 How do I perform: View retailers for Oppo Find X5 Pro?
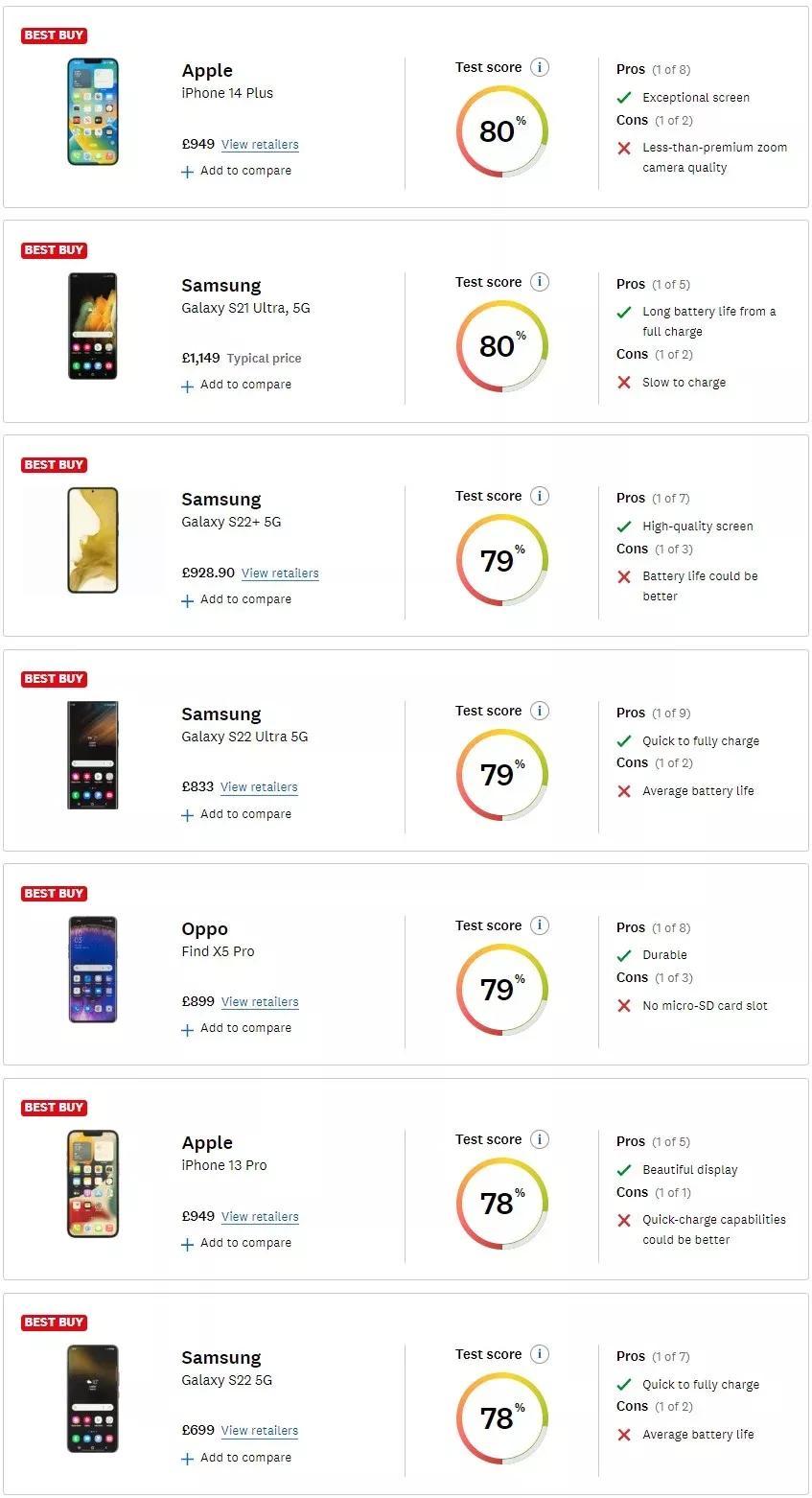pos(260,1002)
